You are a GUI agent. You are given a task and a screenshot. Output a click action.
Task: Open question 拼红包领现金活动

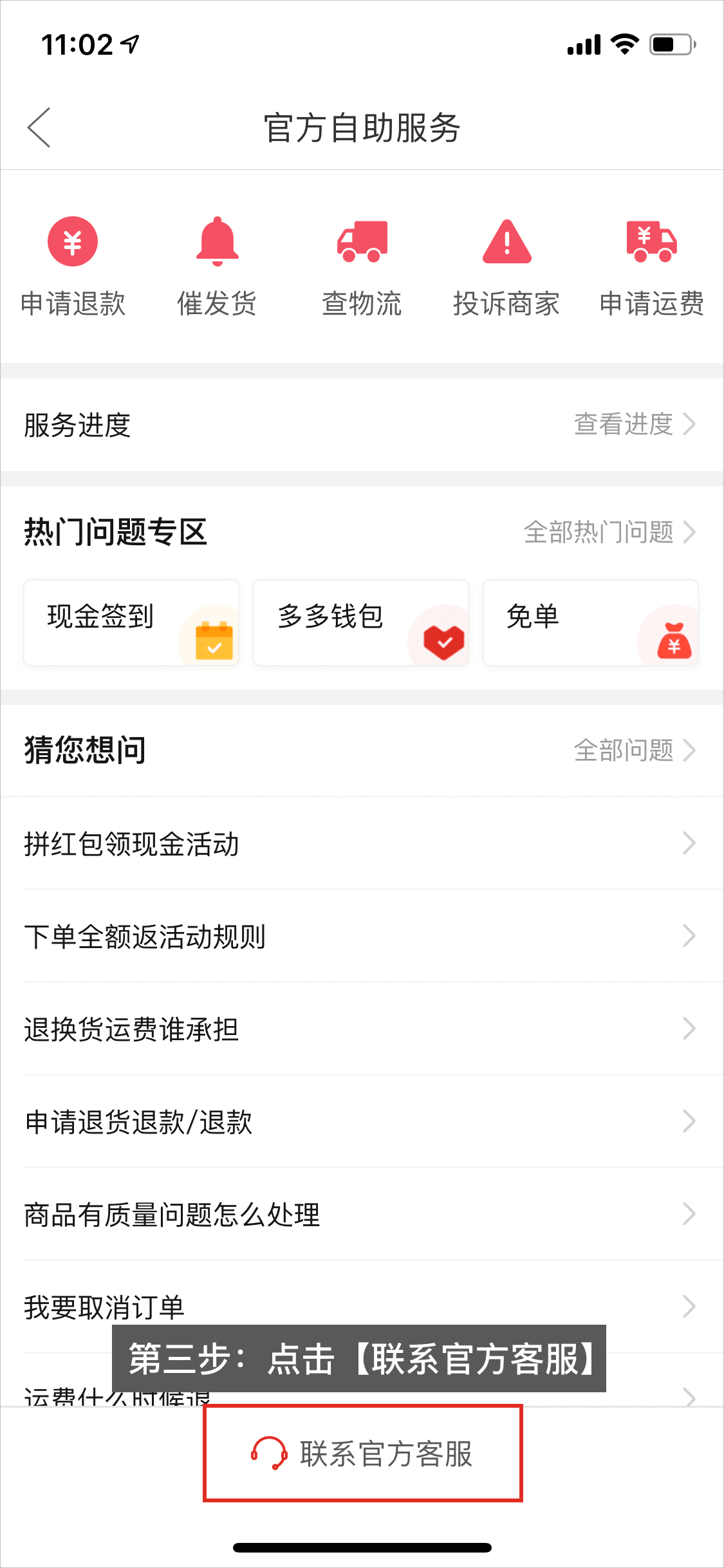click(x=362, y=844)
